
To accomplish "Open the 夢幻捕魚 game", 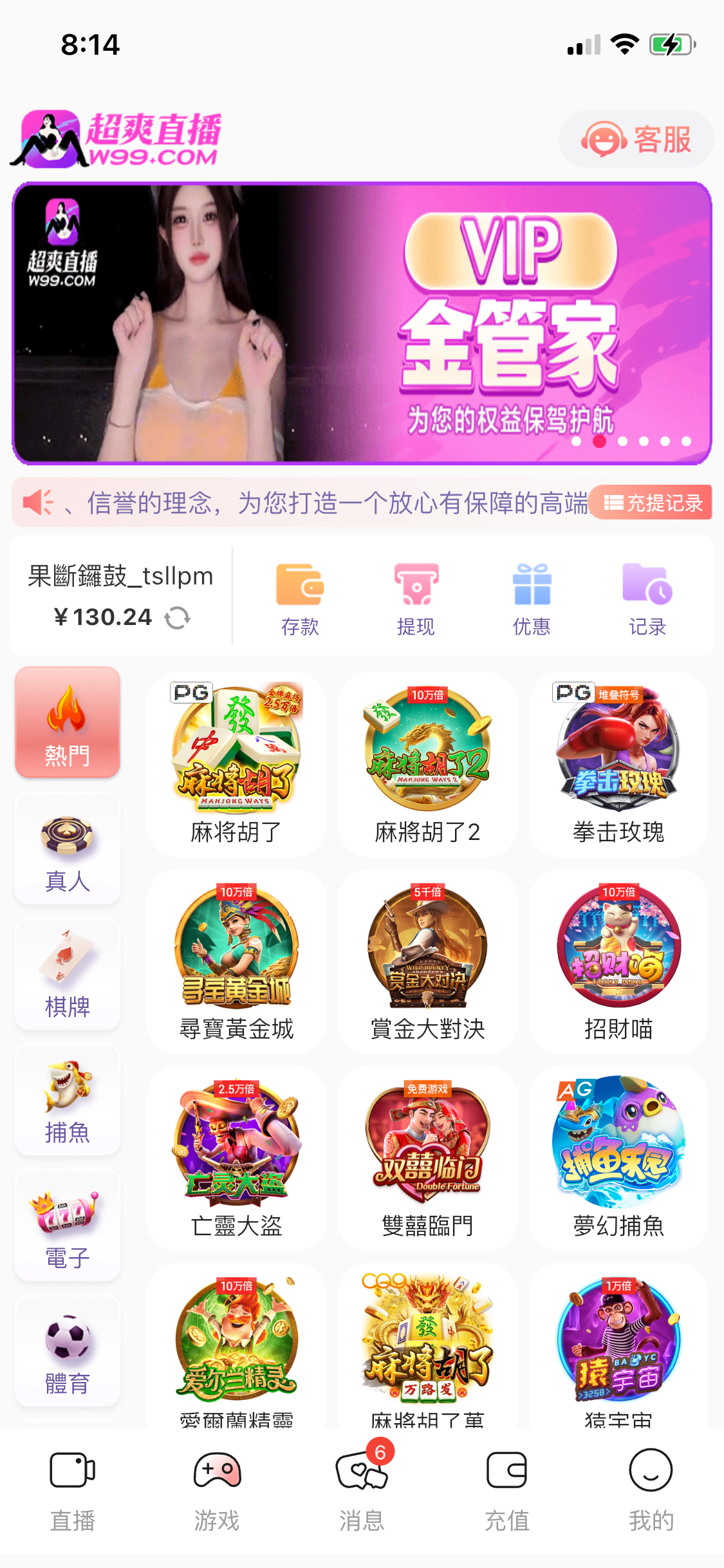I will point(618,1158).
